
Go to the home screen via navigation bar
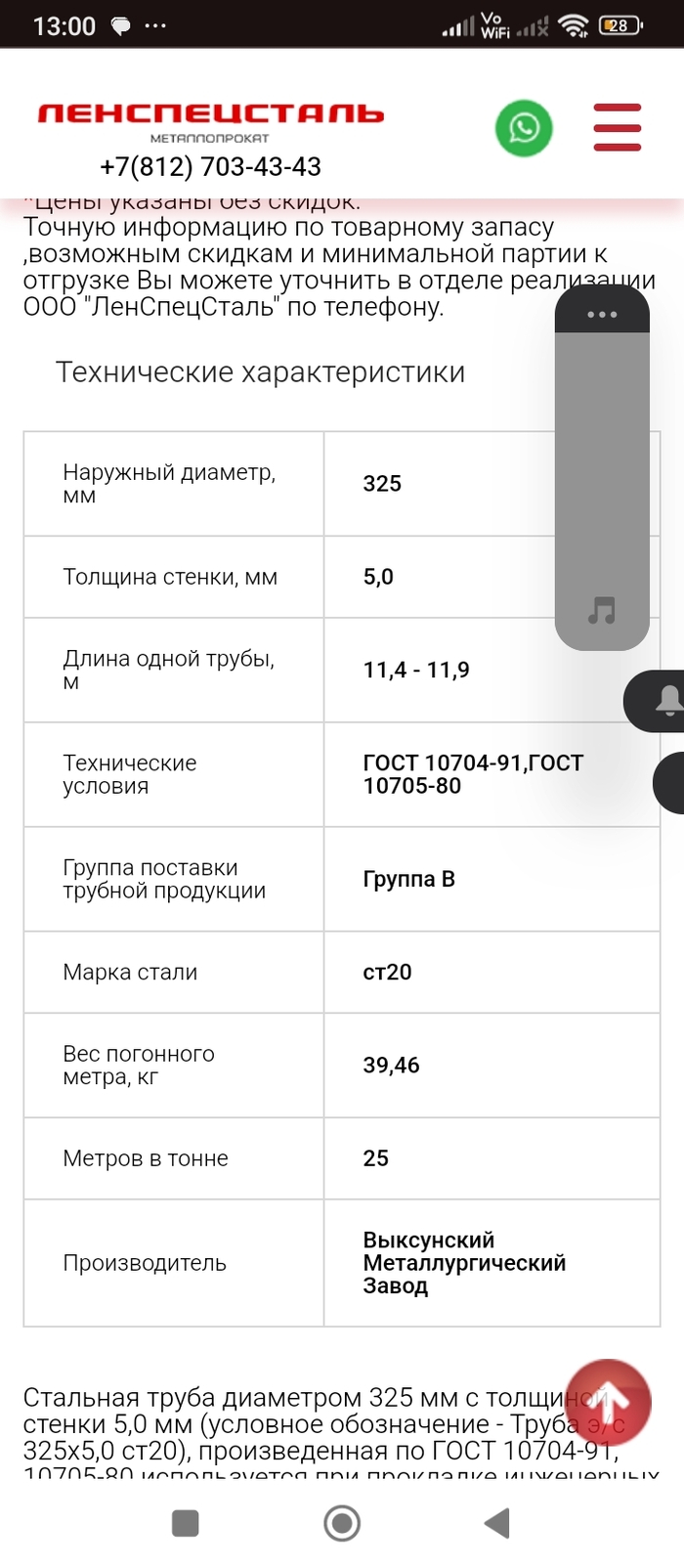(342, 1522)
